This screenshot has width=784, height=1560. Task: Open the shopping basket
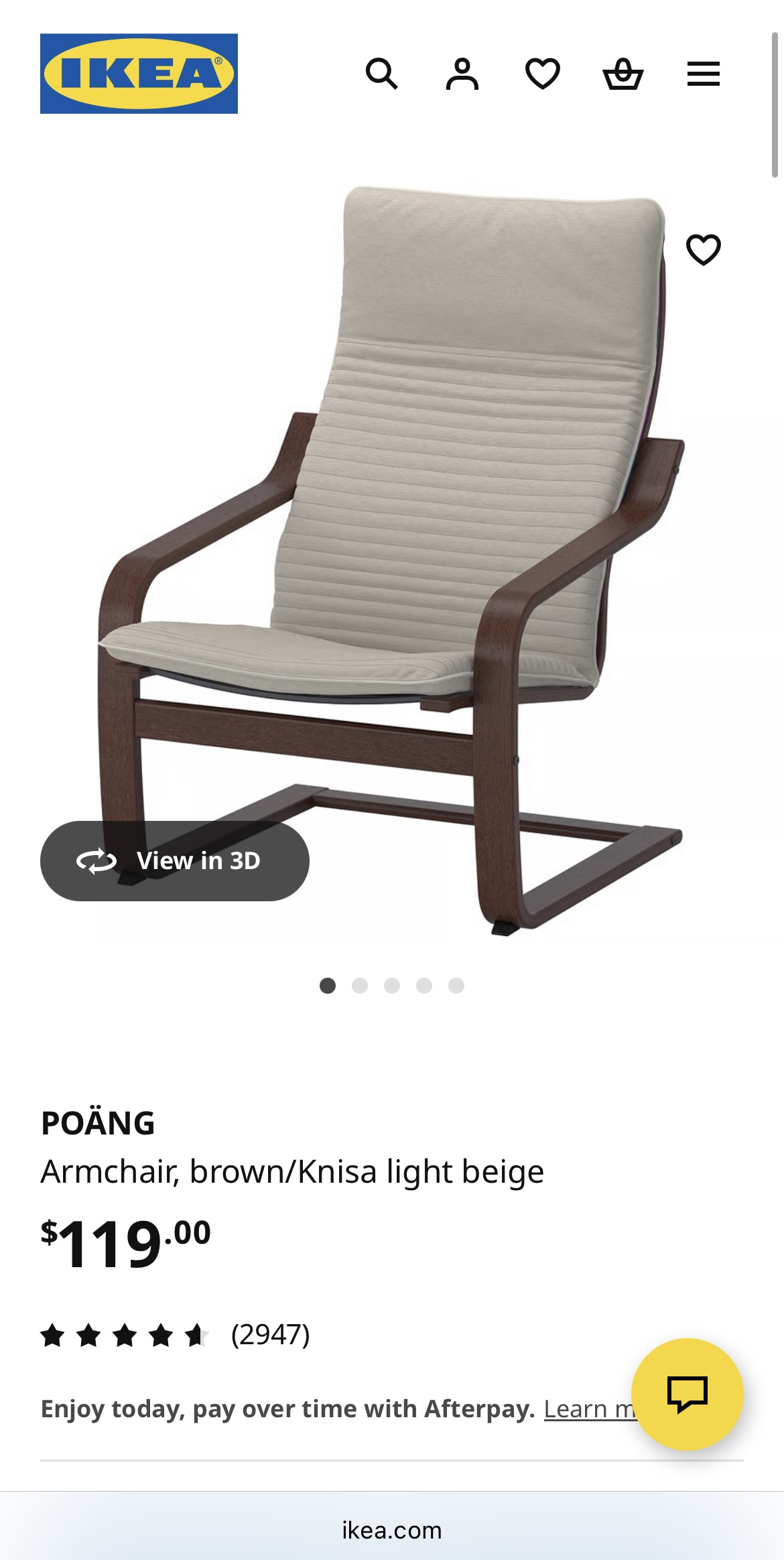(623, 74)
